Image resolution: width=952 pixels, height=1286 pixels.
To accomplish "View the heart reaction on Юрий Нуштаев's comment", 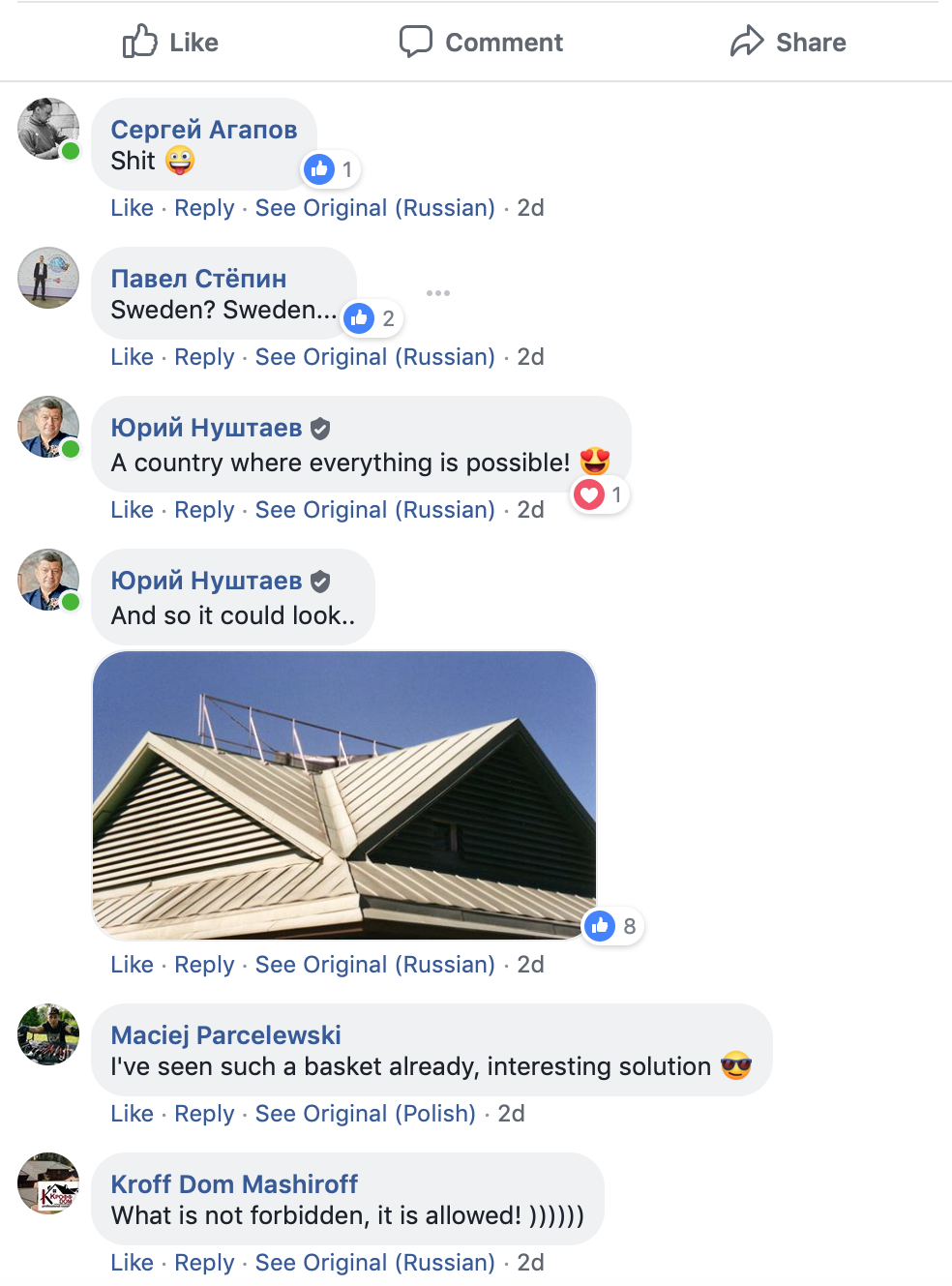I will (600, 495).
